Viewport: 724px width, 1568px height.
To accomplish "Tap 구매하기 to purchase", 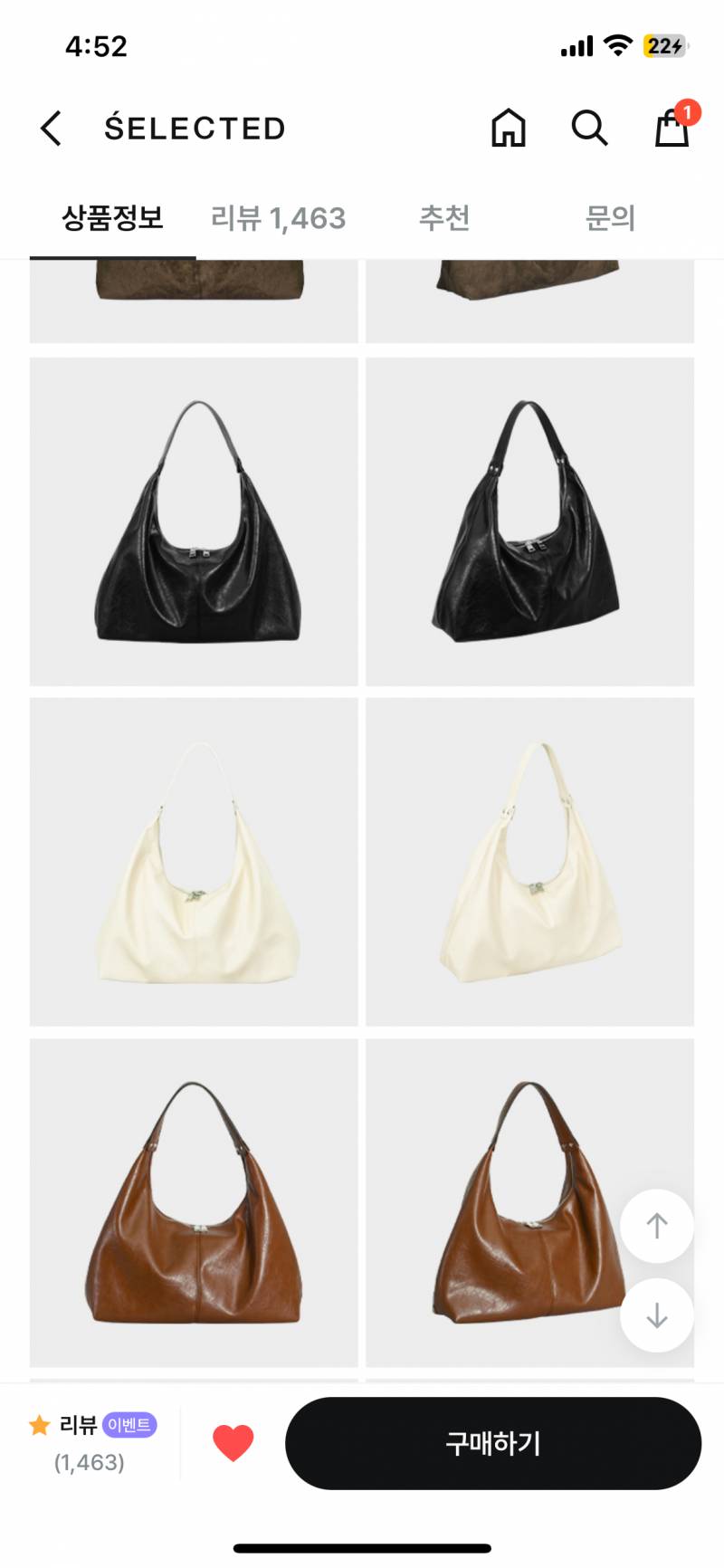I will click(x=493, y=1443).
